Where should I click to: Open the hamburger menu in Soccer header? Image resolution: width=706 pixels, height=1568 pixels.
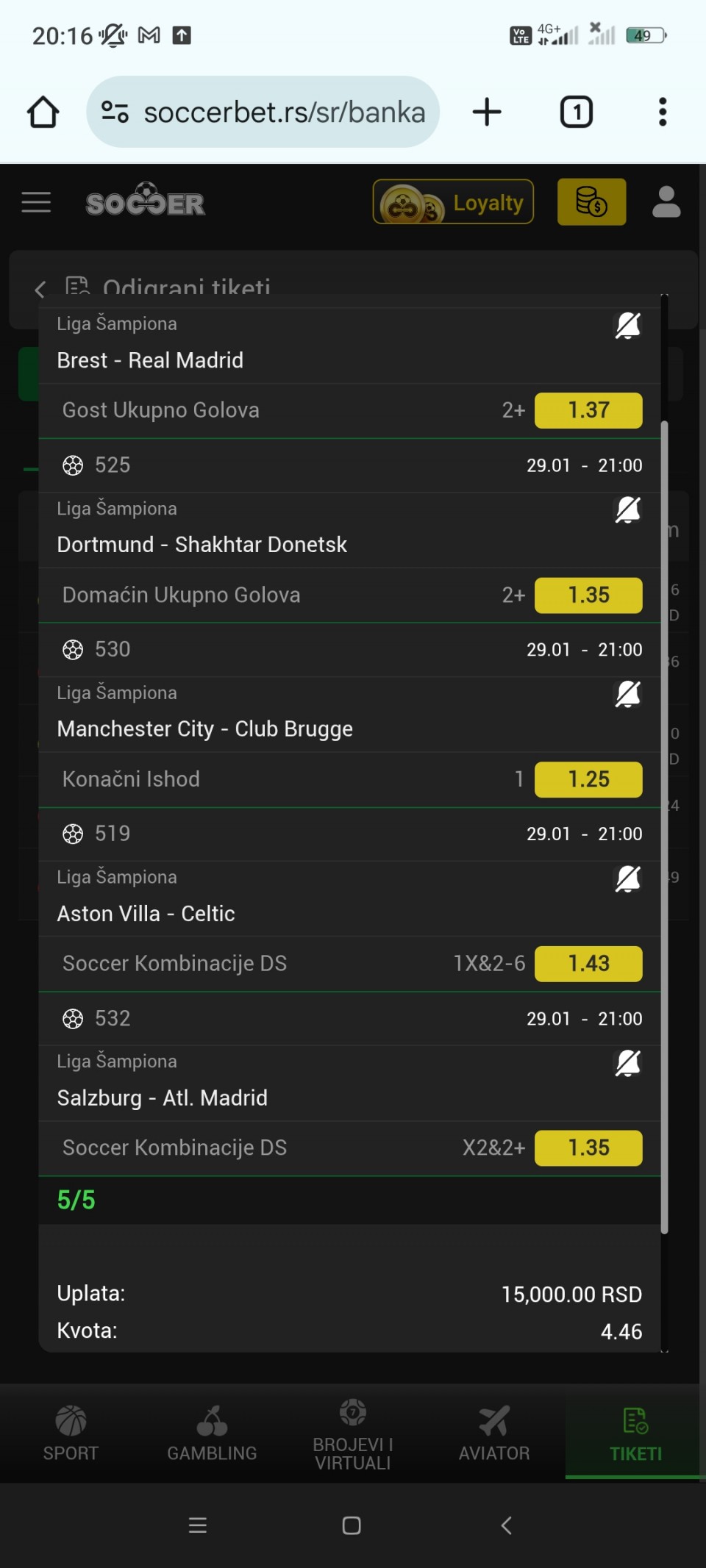pyautogui.click(x=36, y=202)
